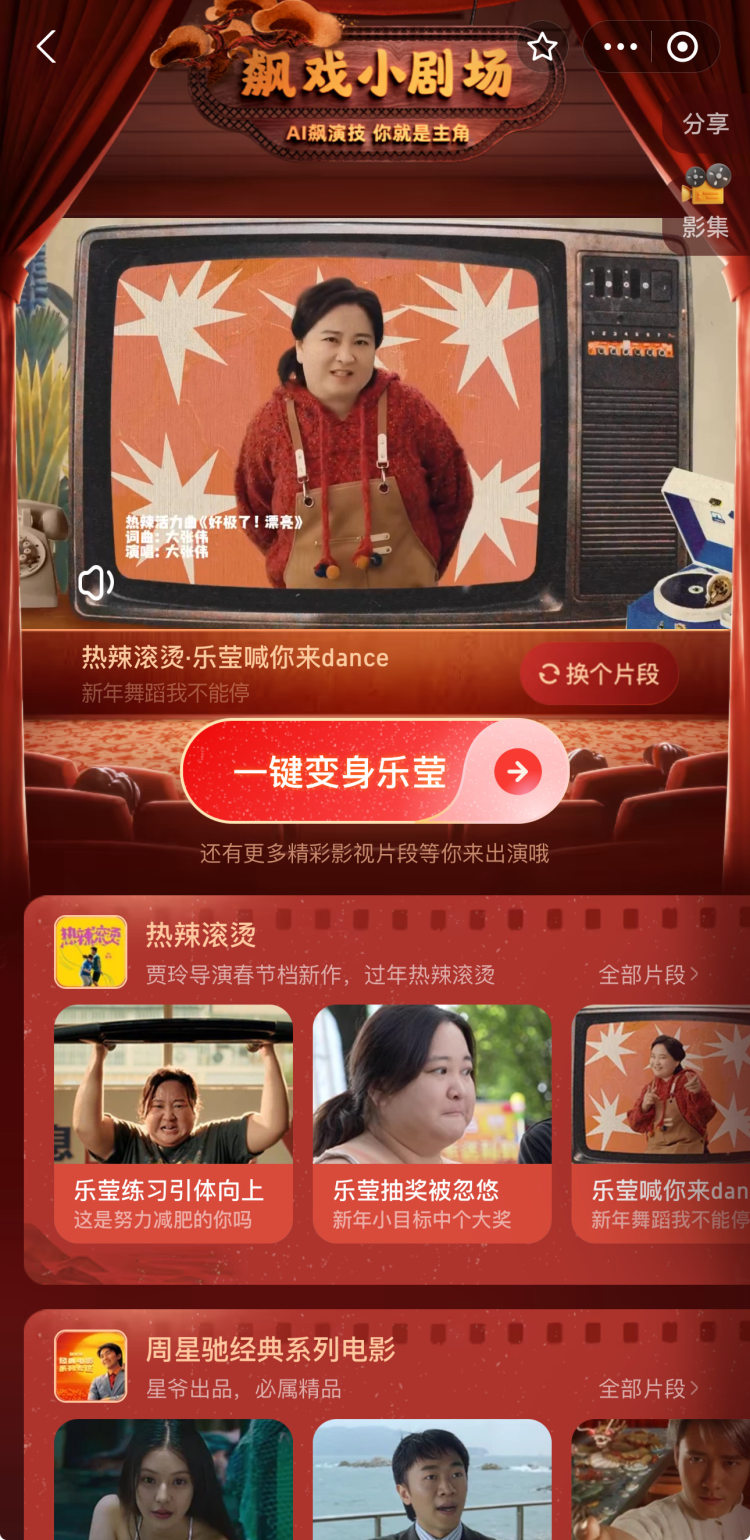This screenshot has height=1540, width=750.
Task: Tap the 分享 share button
Action: 705,124
